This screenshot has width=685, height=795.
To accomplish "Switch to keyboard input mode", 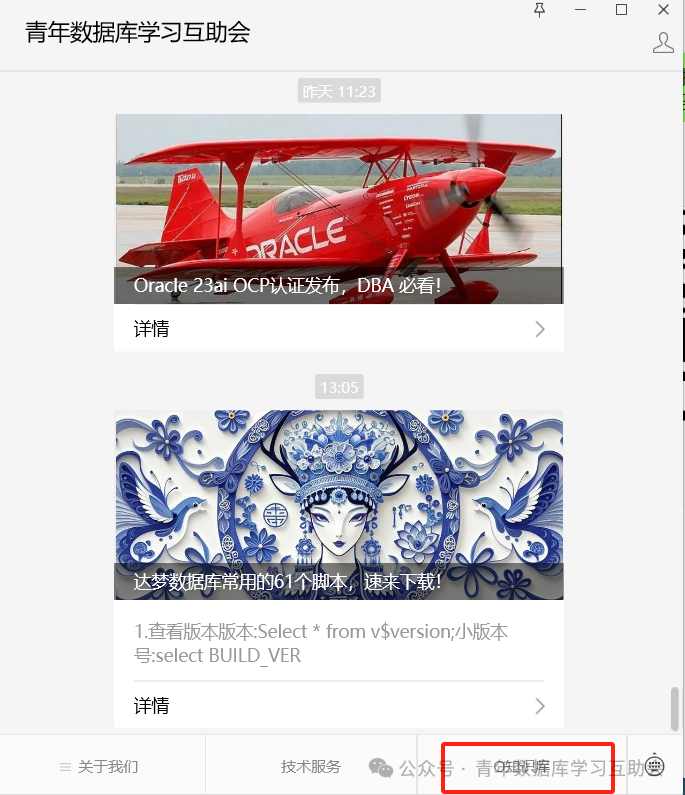I will [655, 767].
